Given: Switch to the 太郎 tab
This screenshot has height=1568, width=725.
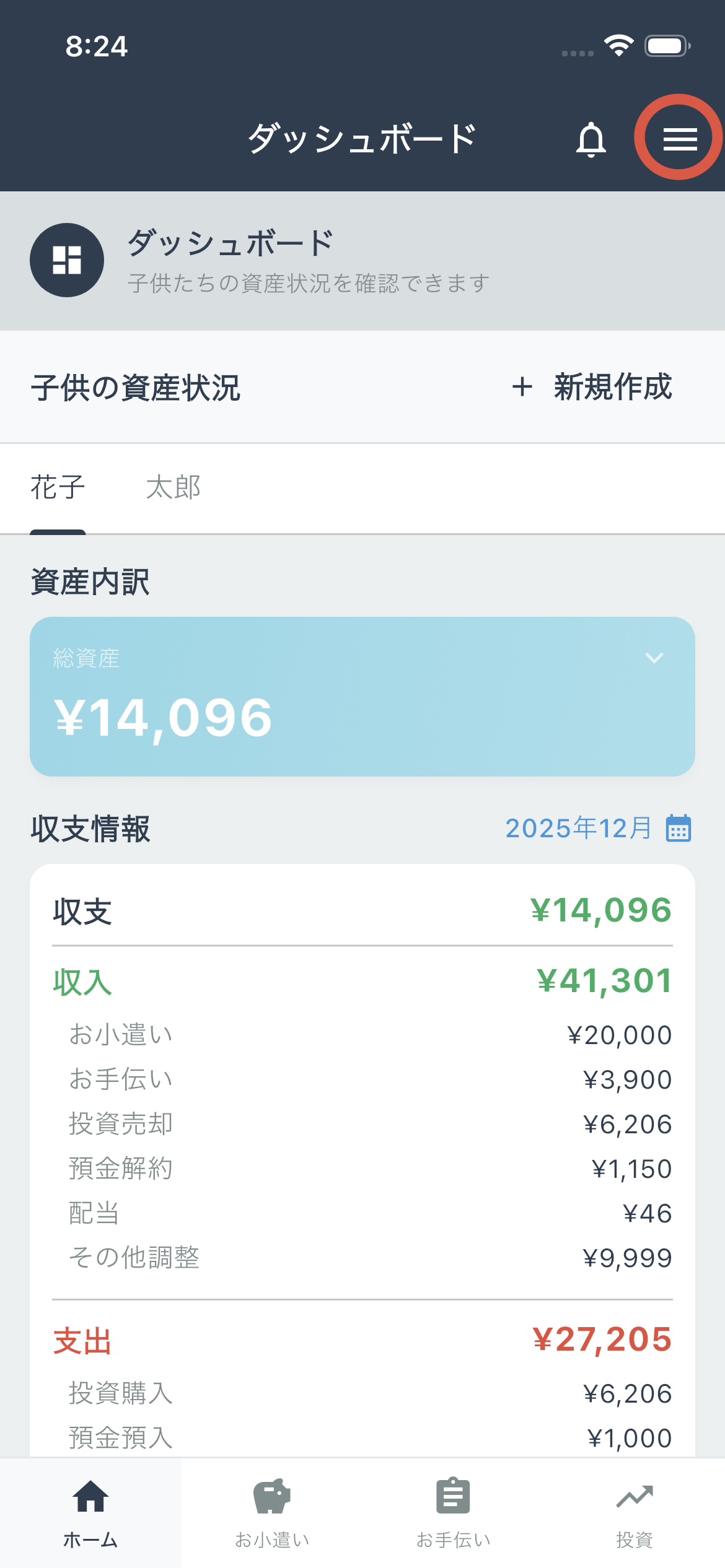Looking at the screenshot, I should (173, 487).
